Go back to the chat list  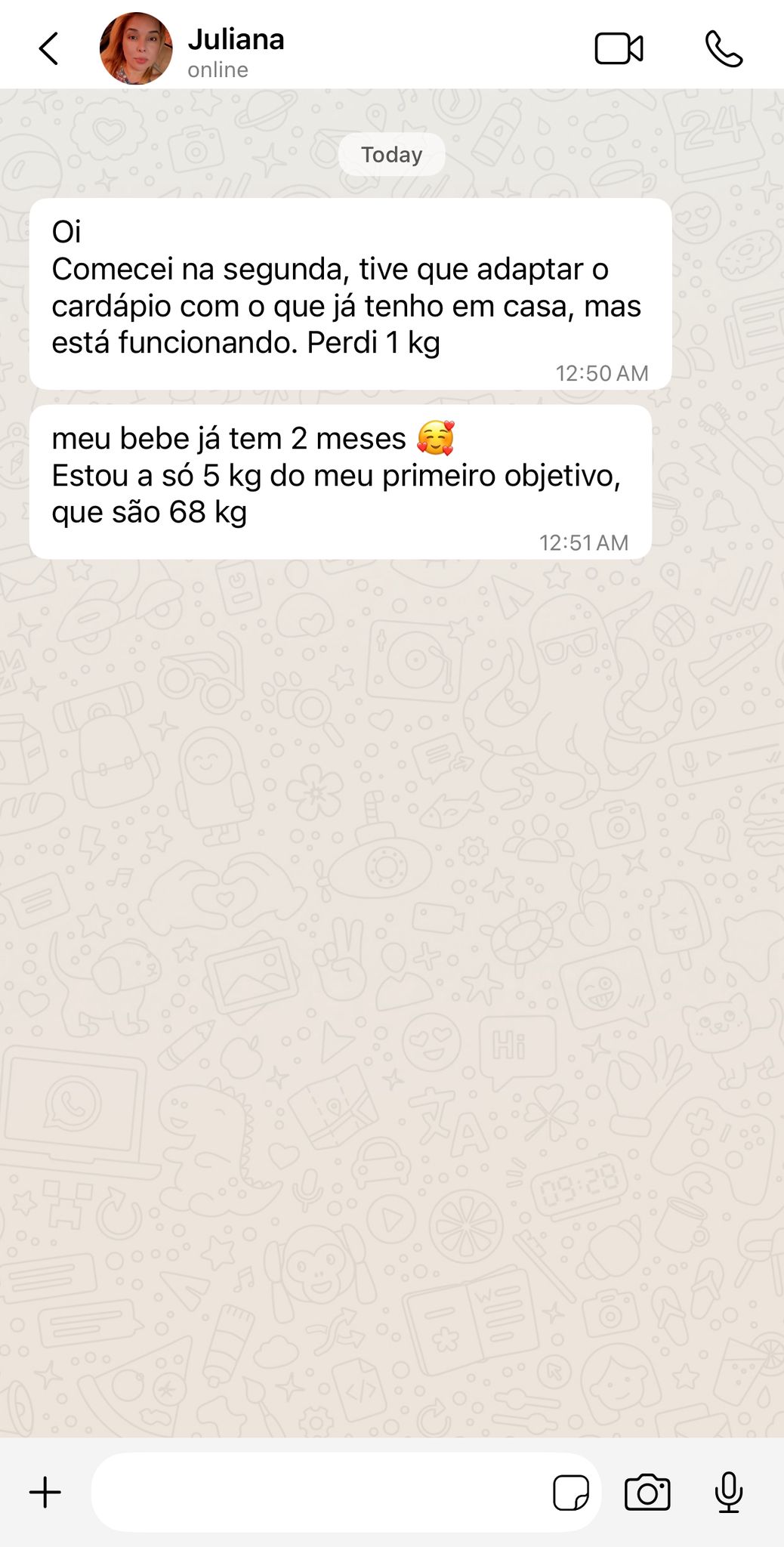coord(48,49)
